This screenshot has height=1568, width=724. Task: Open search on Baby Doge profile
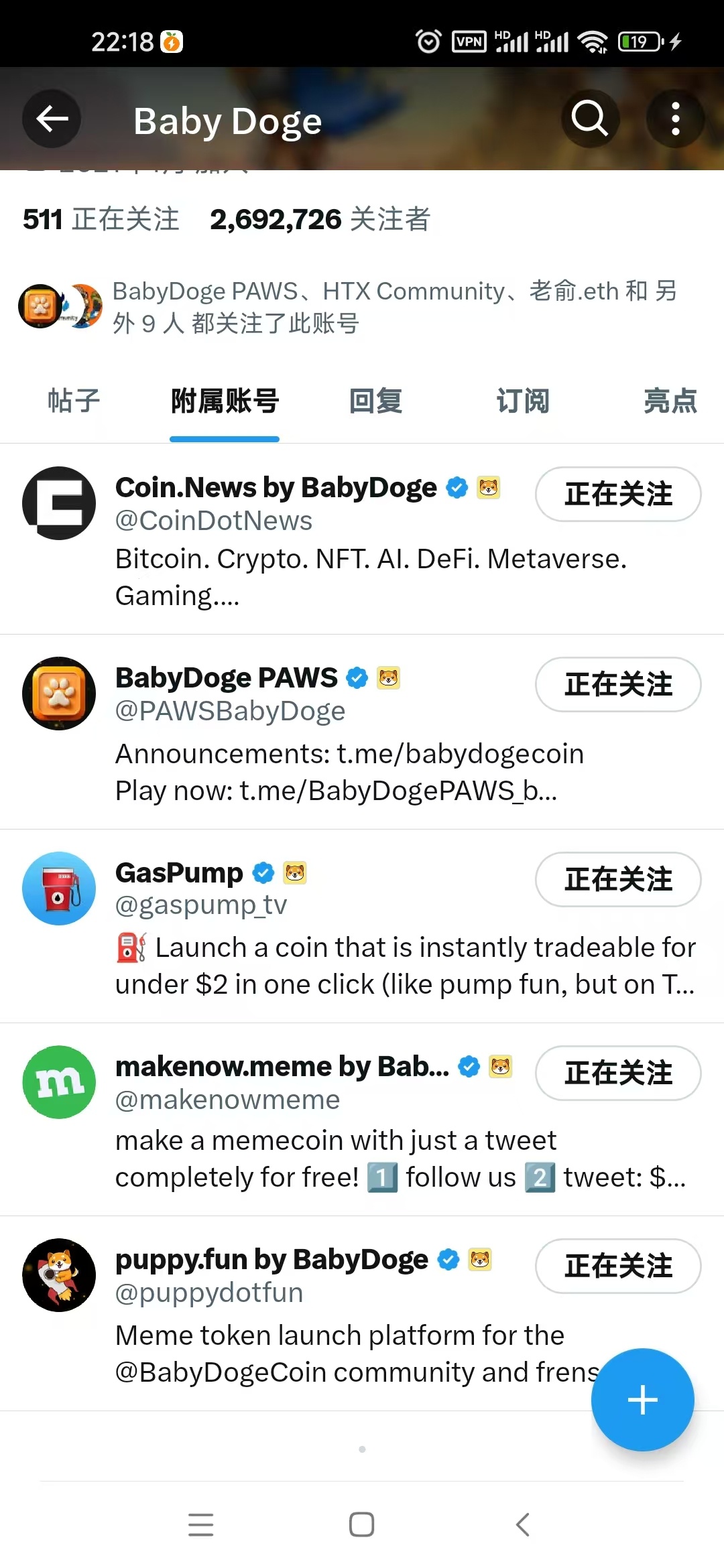pyautogui.click(x=590, y=119)
